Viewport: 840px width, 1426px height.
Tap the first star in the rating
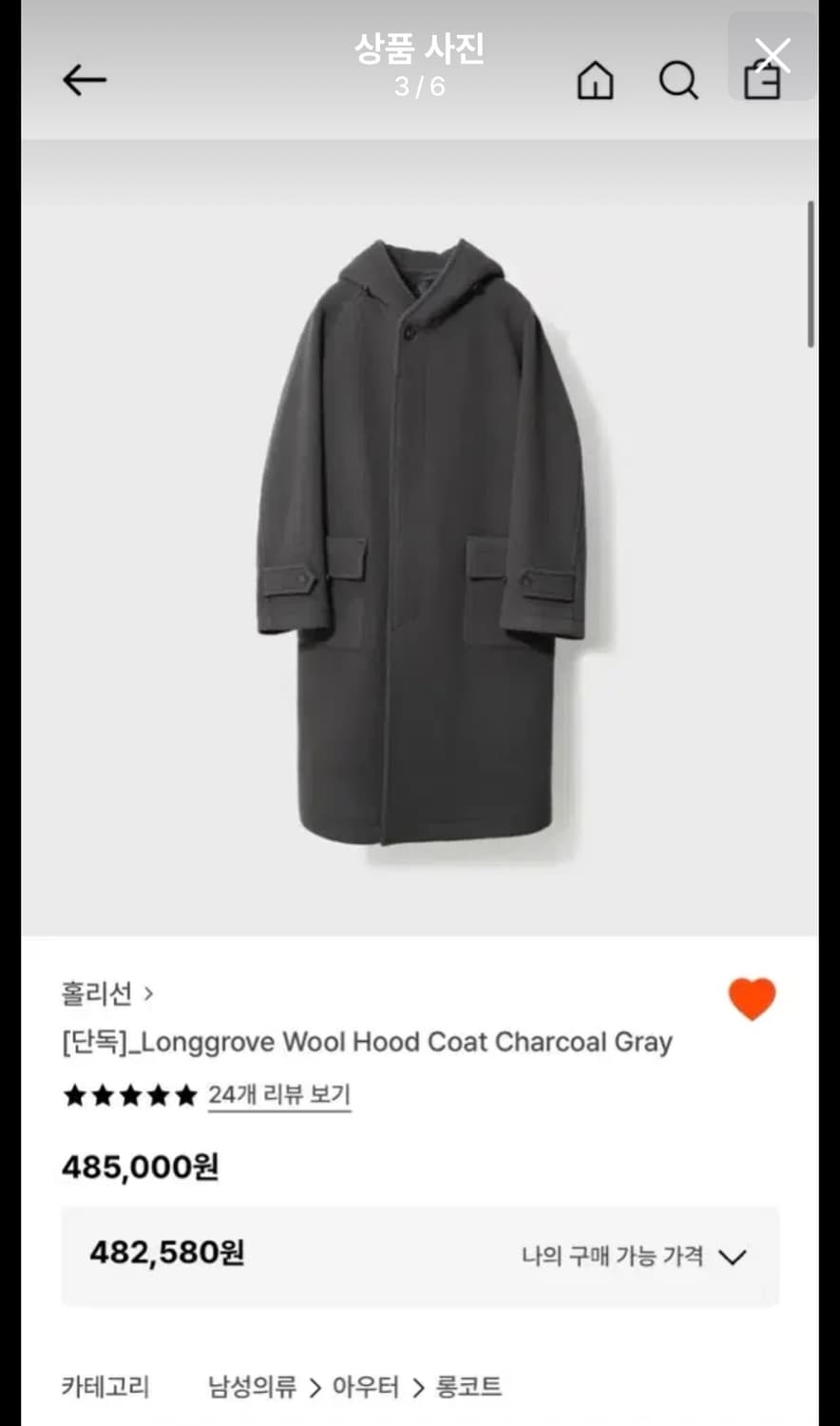click(76, 1095)
